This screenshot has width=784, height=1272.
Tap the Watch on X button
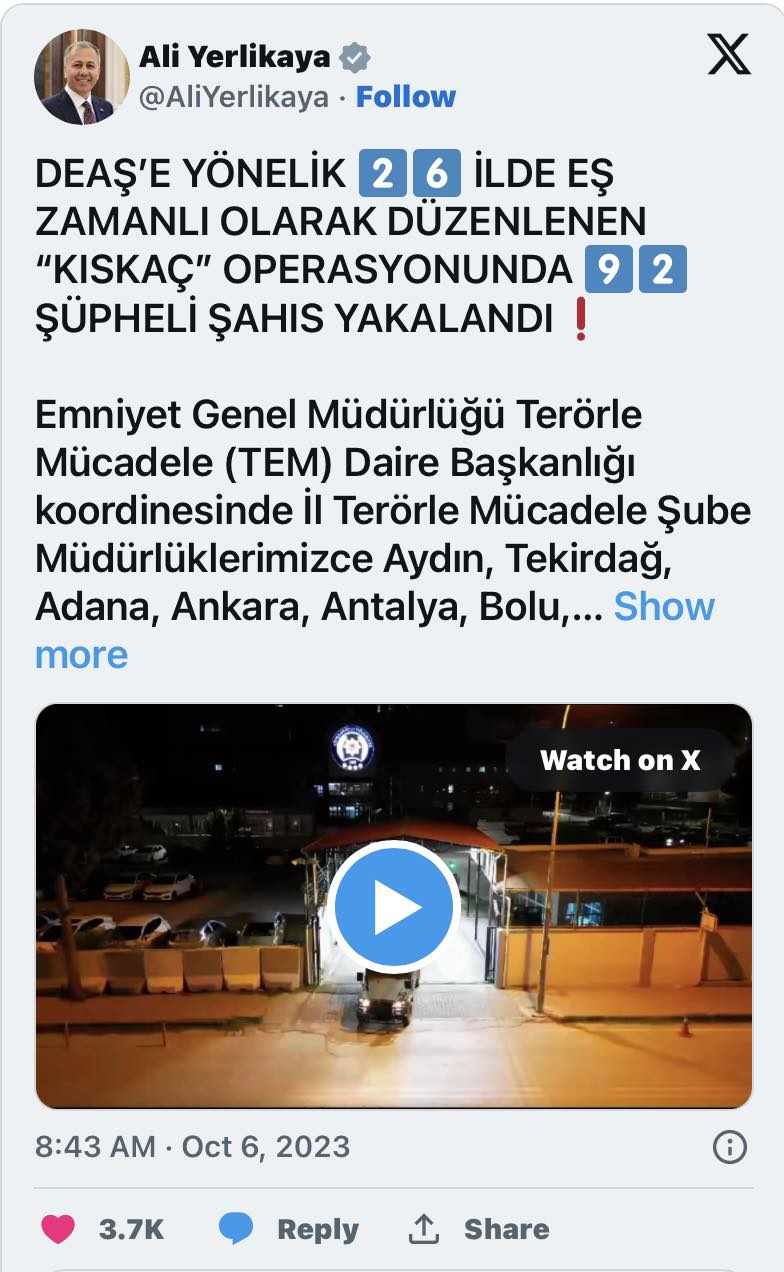[620, 760]
